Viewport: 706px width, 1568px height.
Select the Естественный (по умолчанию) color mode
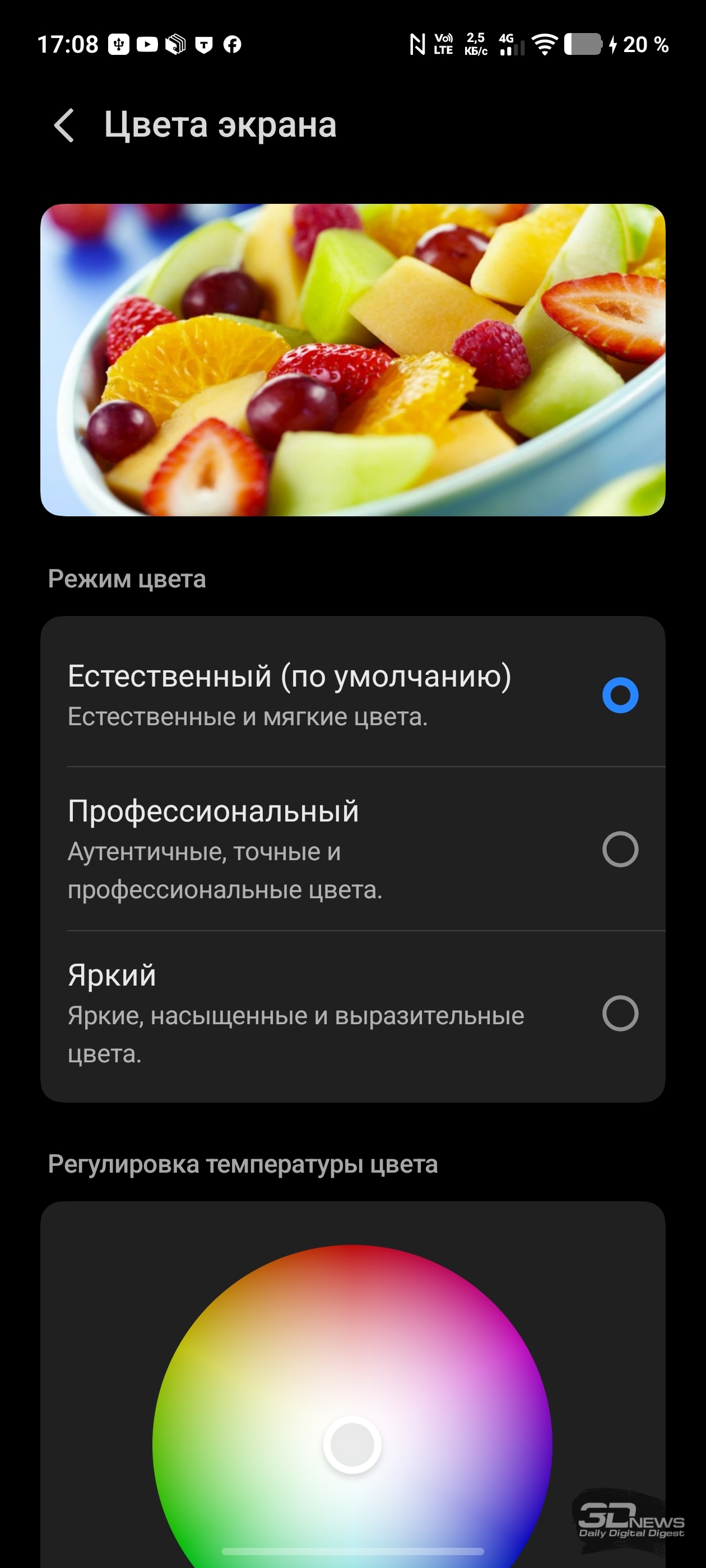[620, 695]
